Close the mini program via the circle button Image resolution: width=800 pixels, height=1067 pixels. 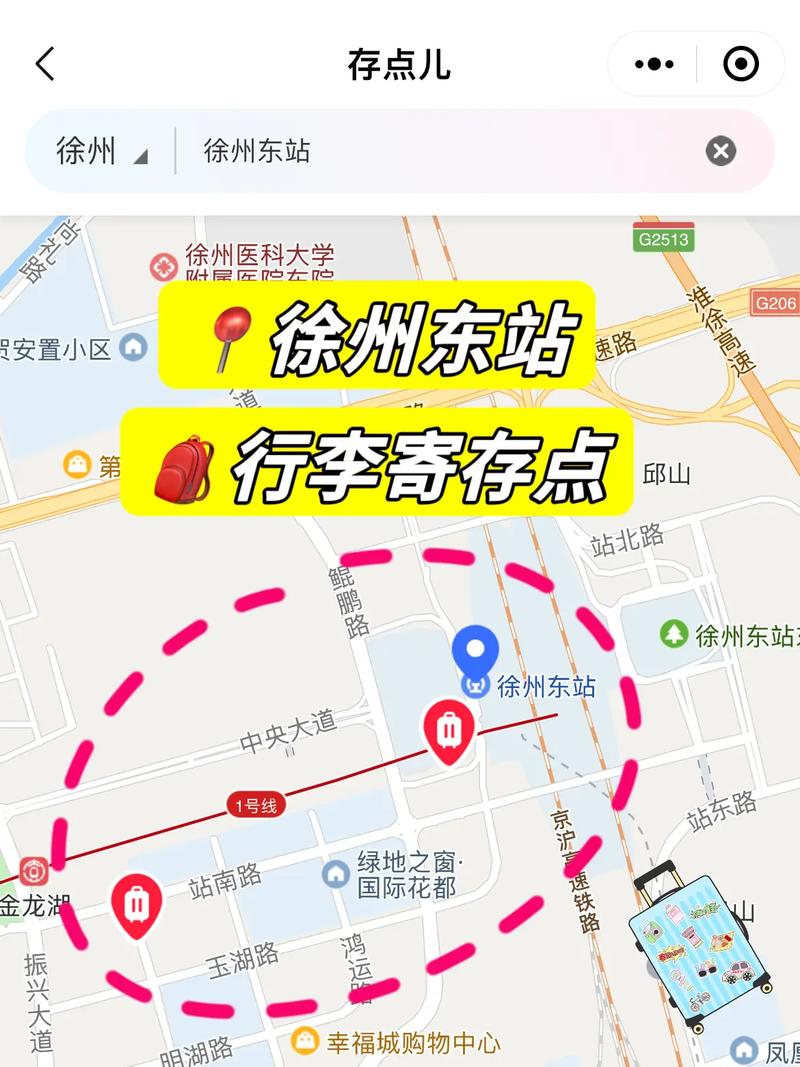tap(741, 65)
